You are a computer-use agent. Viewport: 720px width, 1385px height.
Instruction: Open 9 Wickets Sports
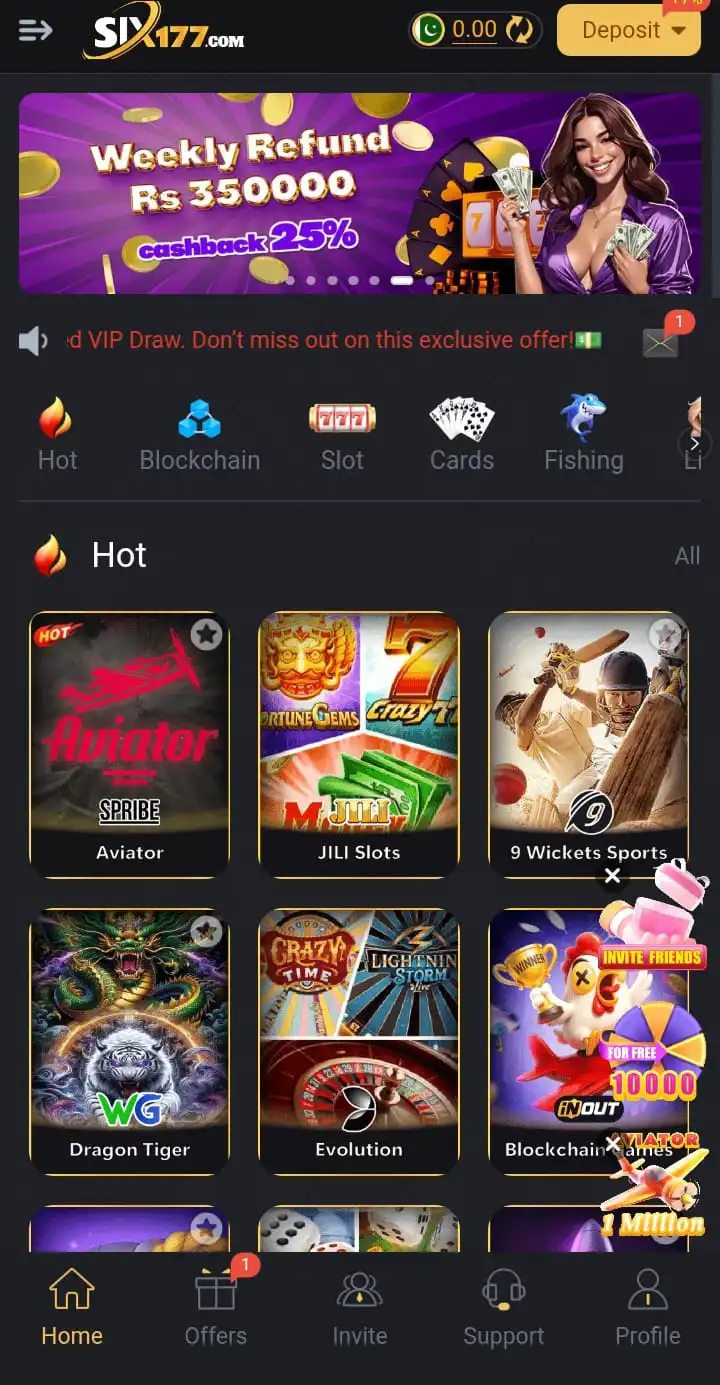click(588, 744)
